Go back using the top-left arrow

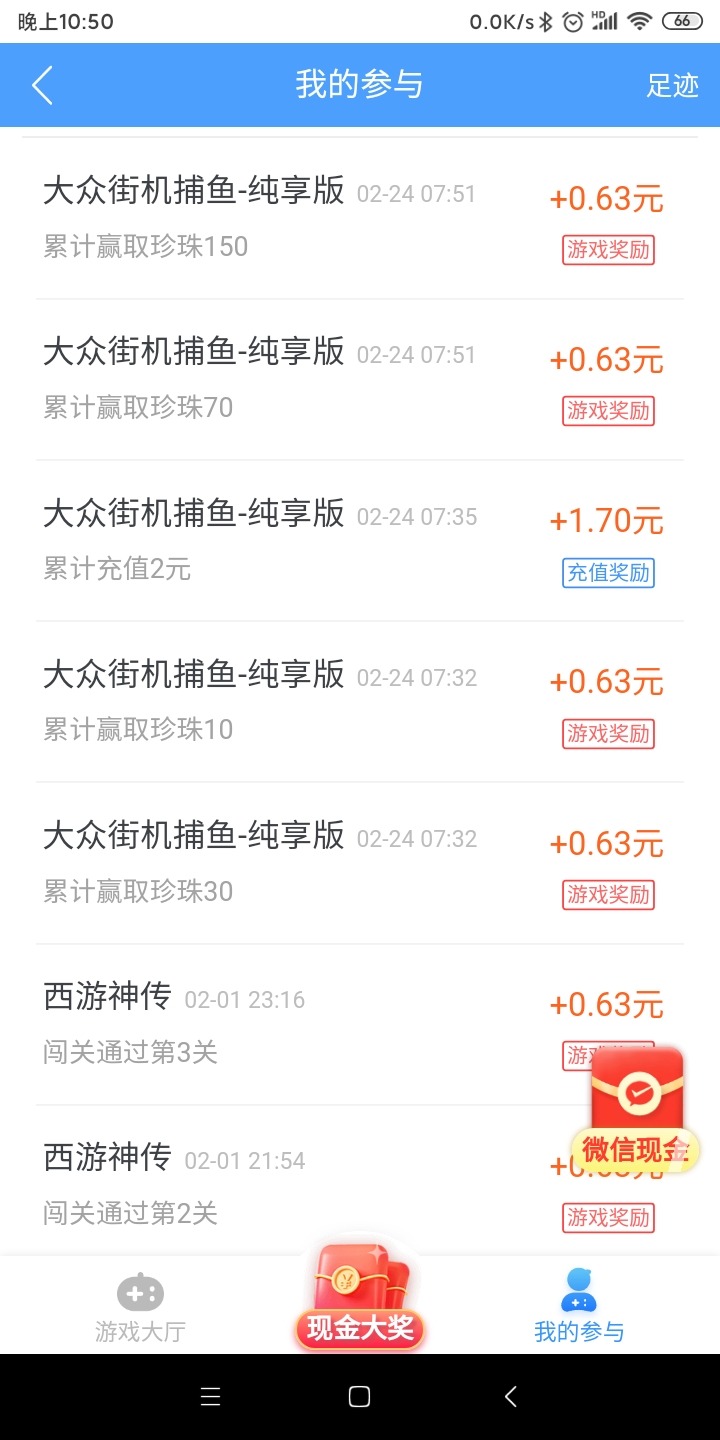[42, 86]
